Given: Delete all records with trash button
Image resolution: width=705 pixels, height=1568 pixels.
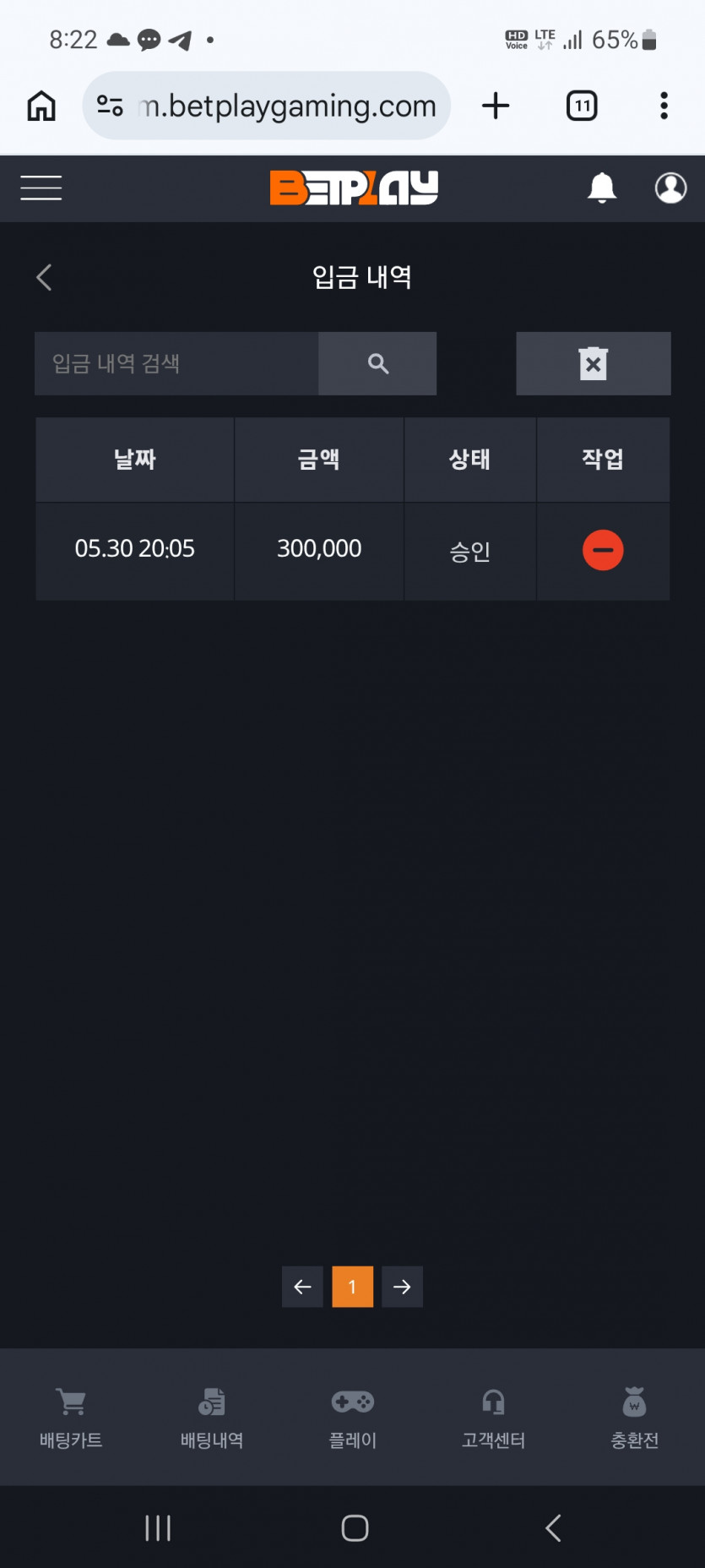Looking at the screenshot, I should (594, 363).
